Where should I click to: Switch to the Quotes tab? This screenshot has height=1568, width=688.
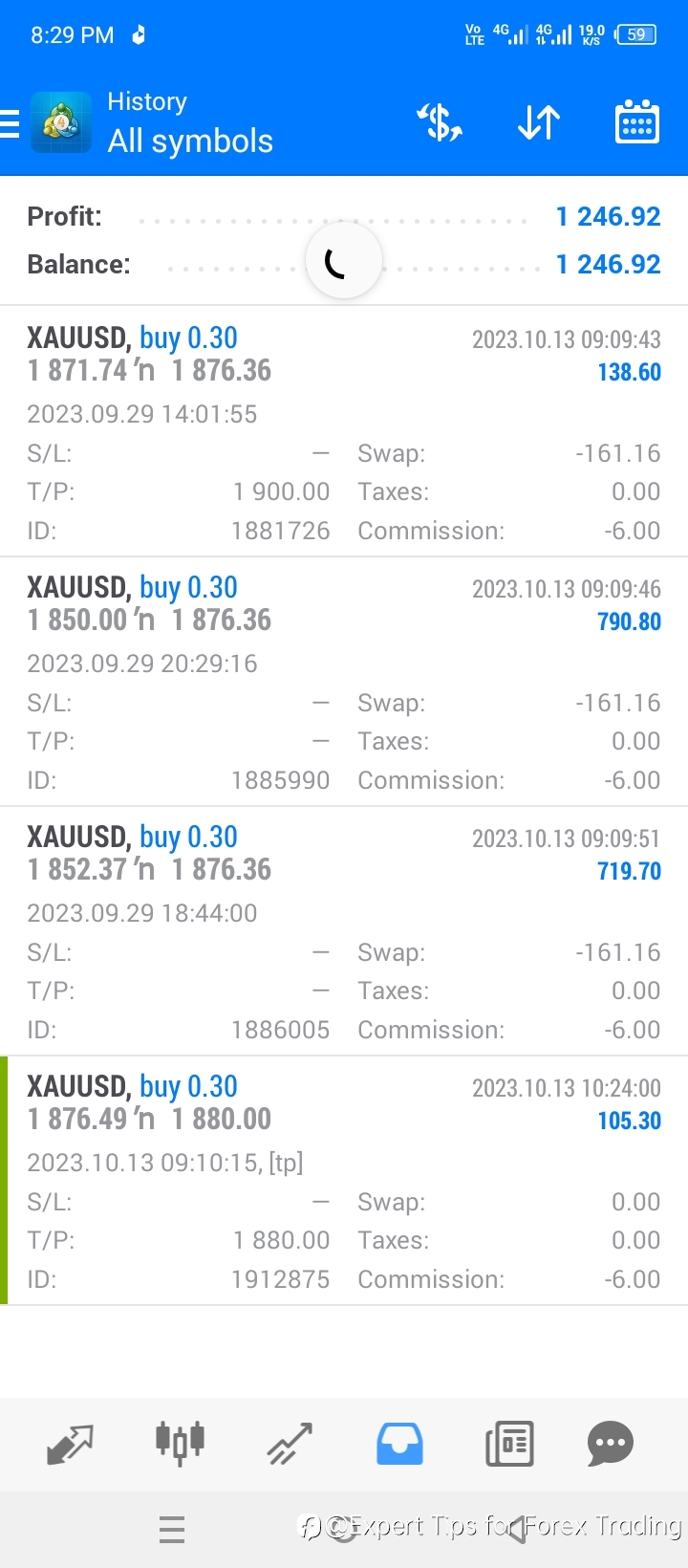coord(70,1444)
